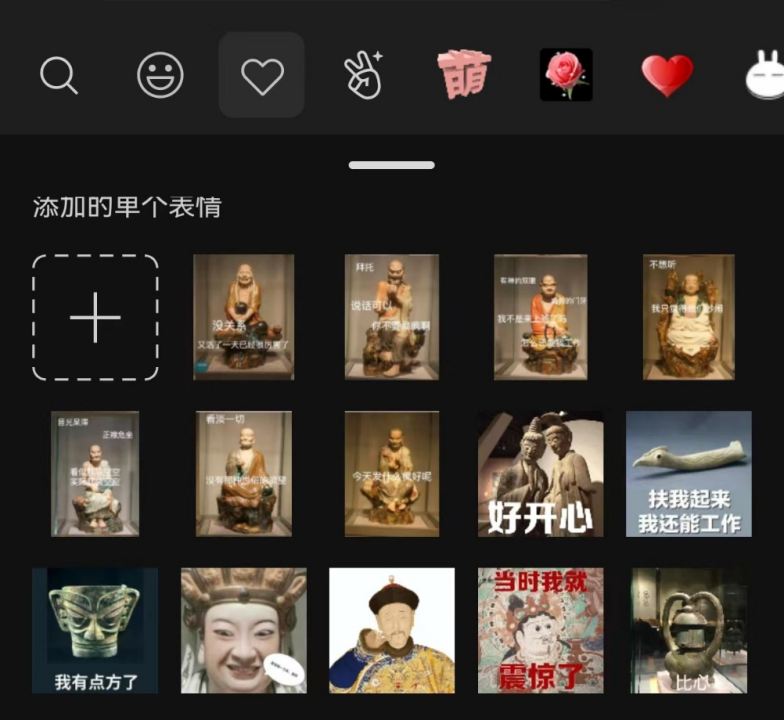Send the Qing emperor portrait sticker
Screen dimensions: 784x720
[392, 631]
